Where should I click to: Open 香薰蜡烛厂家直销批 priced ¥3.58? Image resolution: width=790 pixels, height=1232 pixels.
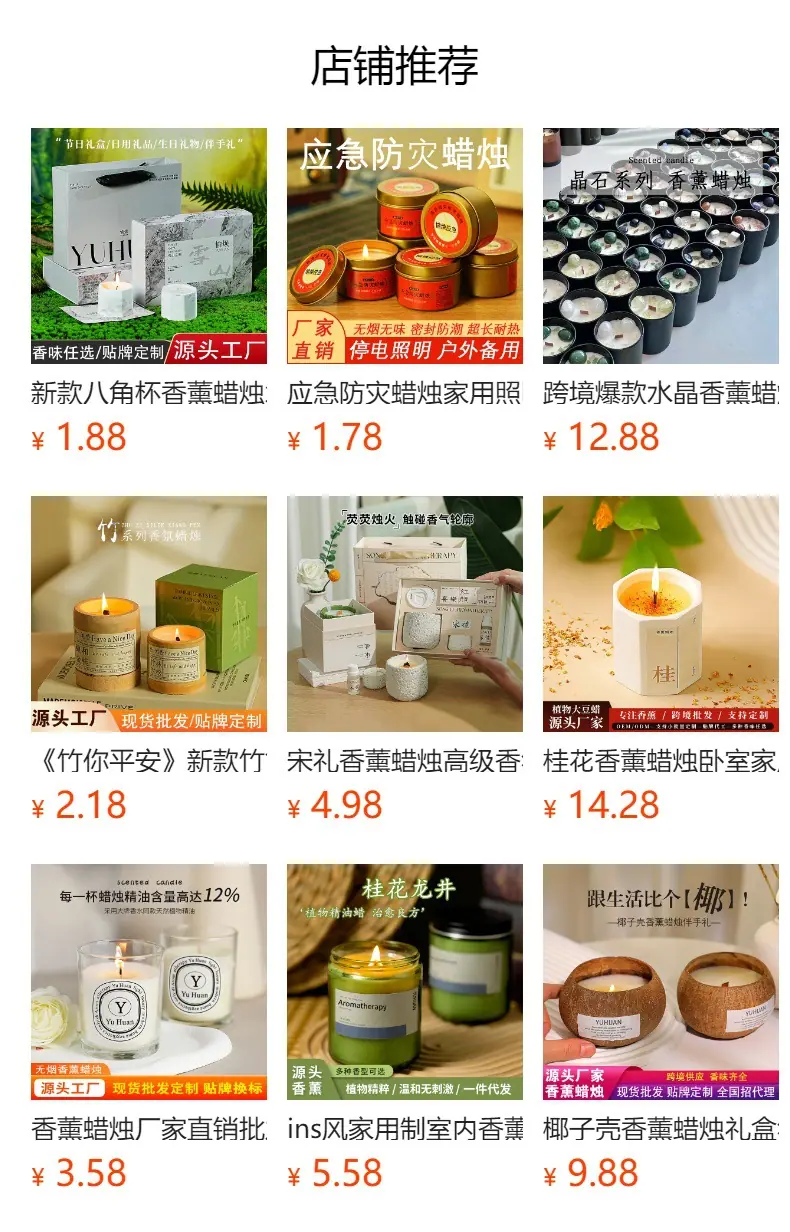149,1027
